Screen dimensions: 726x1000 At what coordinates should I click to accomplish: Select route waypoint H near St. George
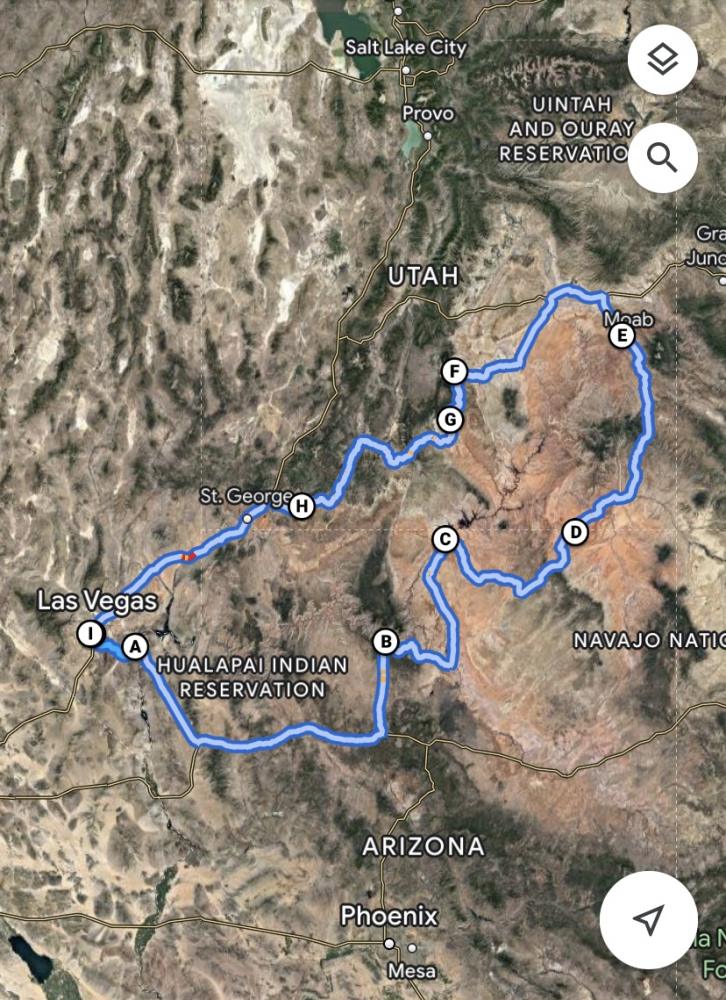tap(302, 507)
